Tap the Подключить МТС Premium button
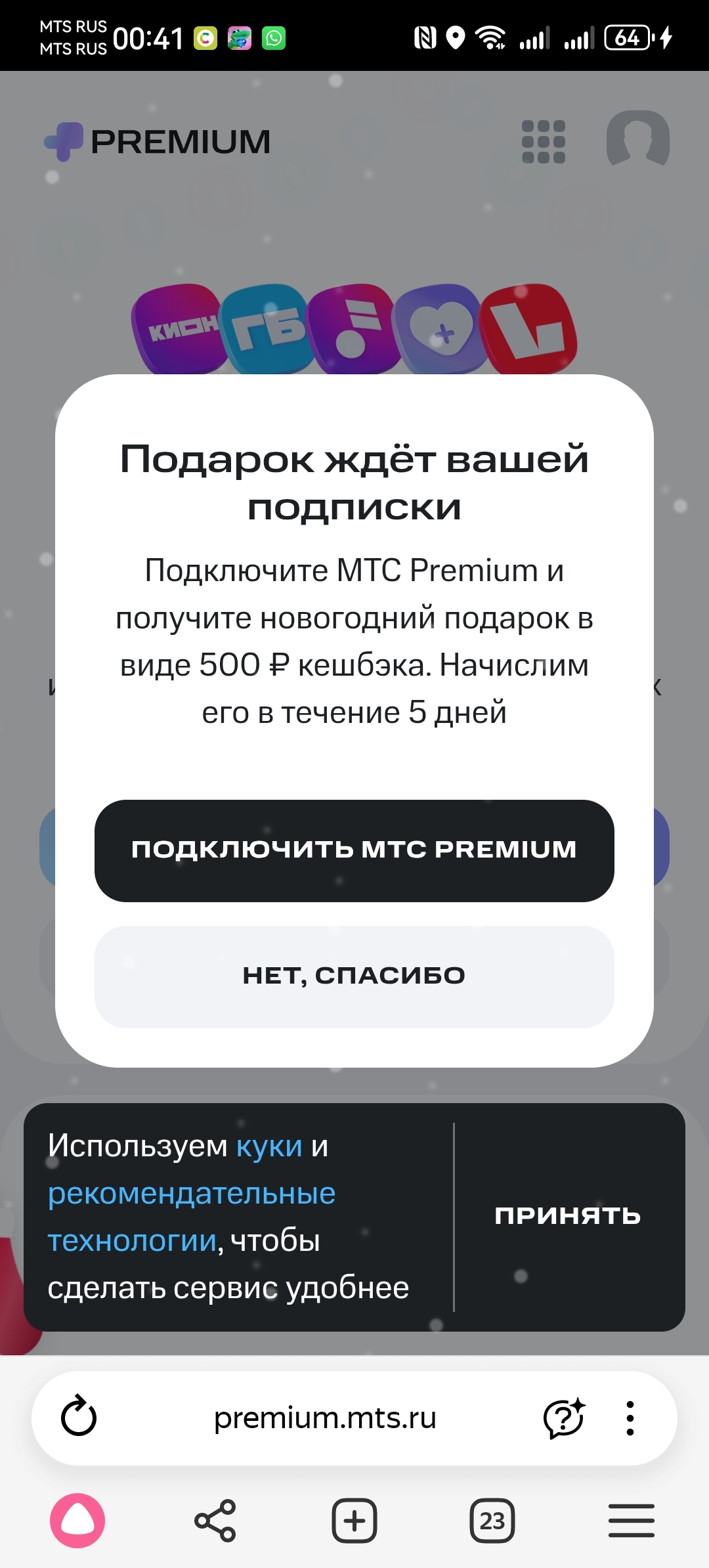 tap(354, 850)
